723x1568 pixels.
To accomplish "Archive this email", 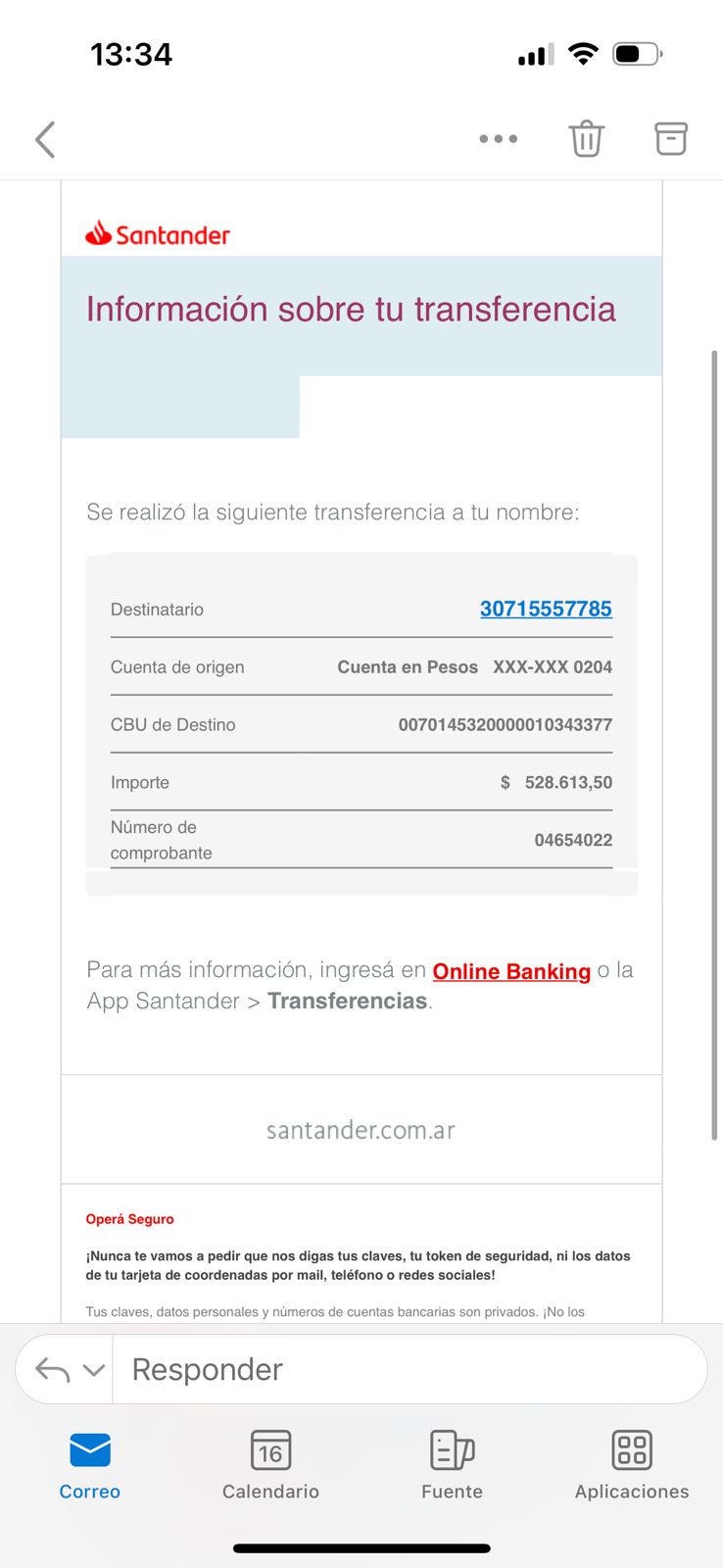I will pos(671,138).
